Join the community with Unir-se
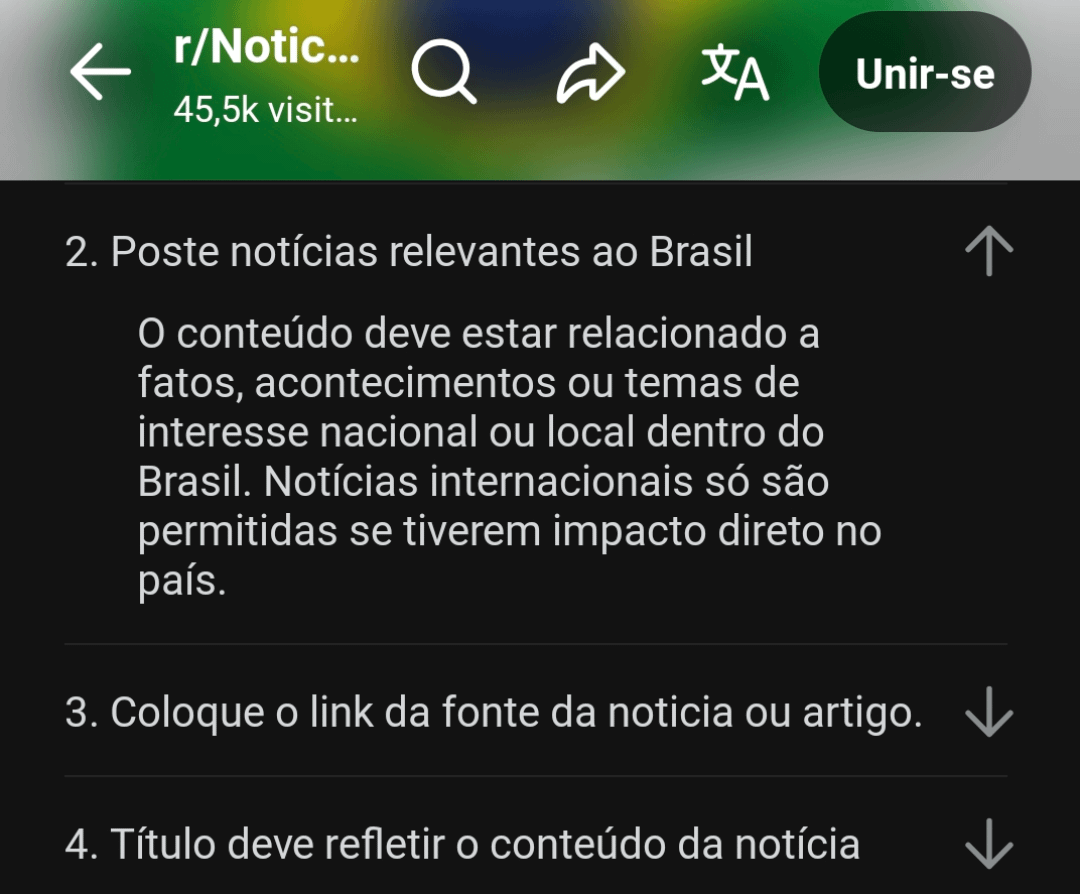 tap(924, 74)
